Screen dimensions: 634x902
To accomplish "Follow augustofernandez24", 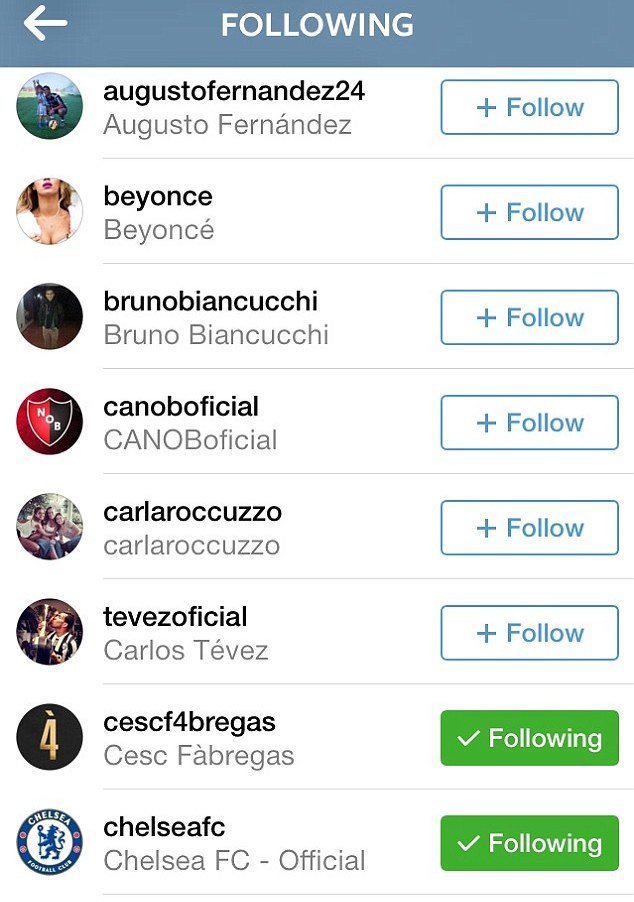I will [x=529, y=107].
